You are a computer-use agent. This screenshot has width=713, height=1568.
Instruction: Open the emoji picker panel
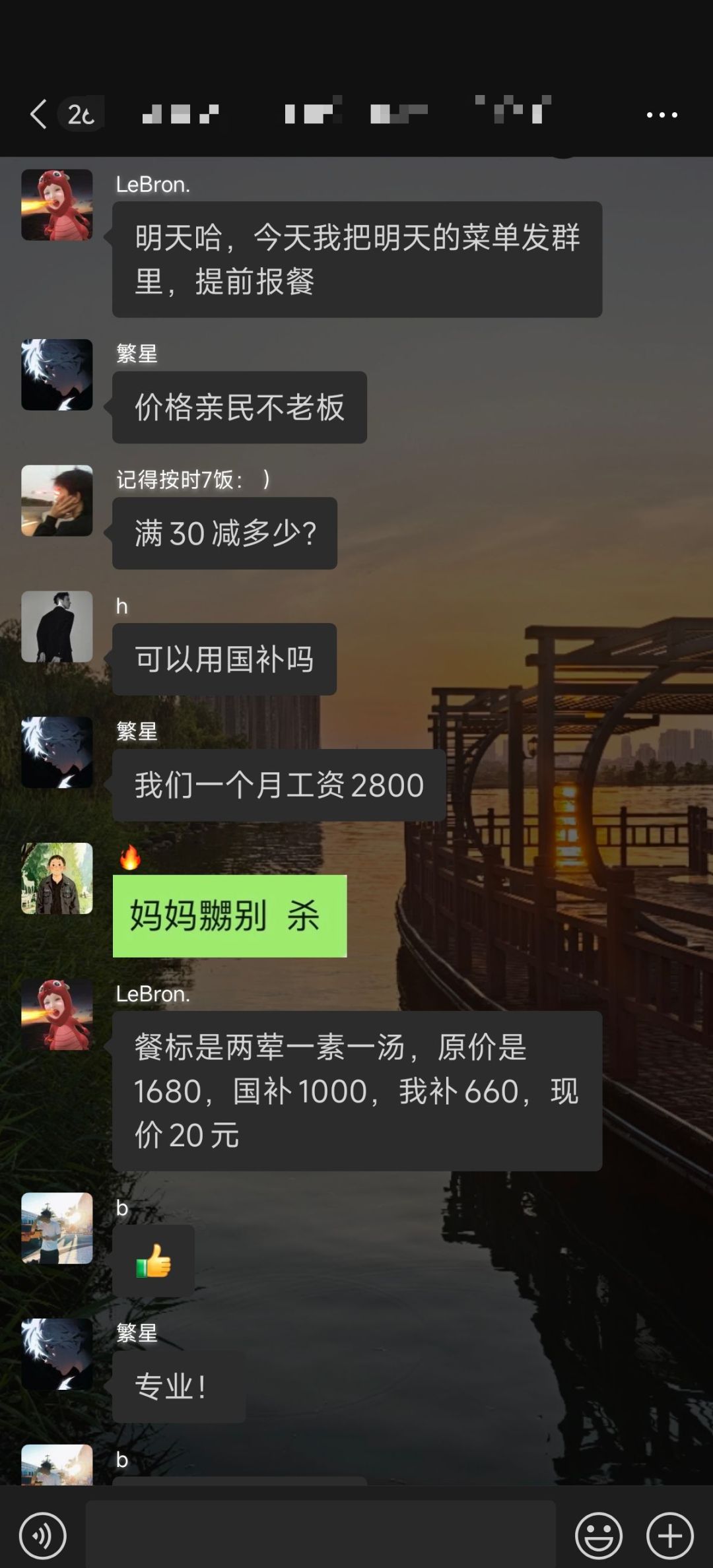pos(599,1534)
